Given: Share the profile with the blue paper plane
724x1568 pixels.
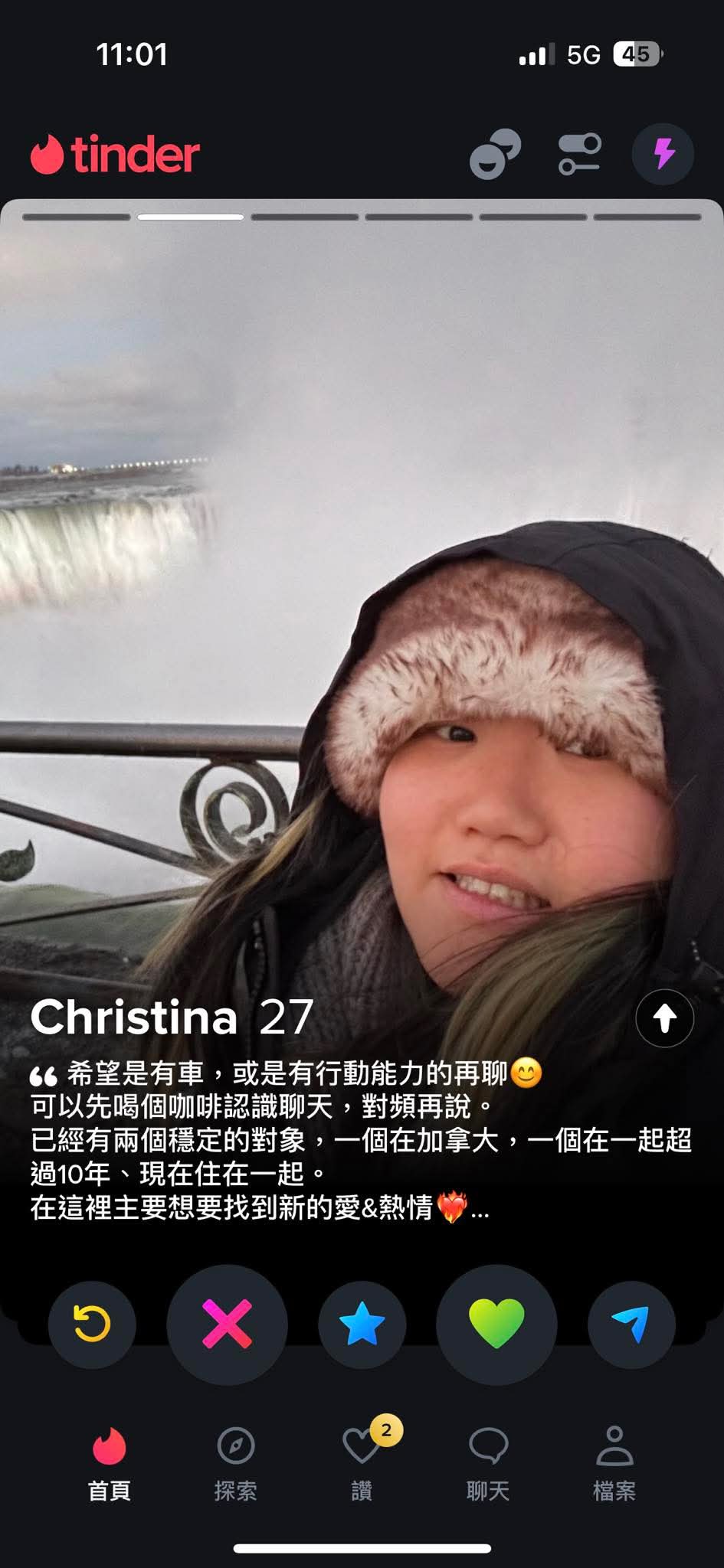Looking at the screenshot, I should 631,1325.
